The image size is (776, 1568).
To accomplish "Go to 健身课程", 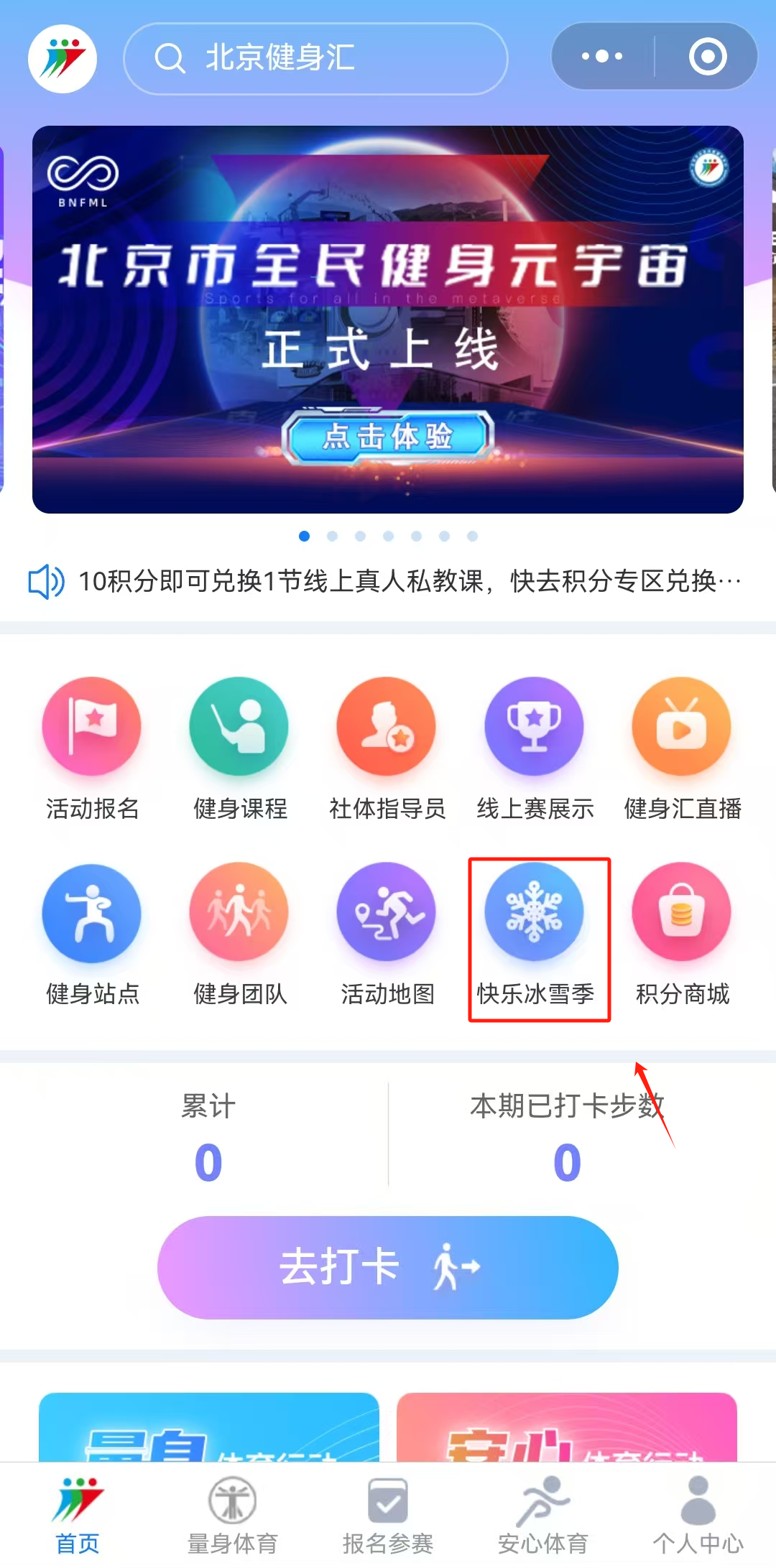I will (239, 747).
